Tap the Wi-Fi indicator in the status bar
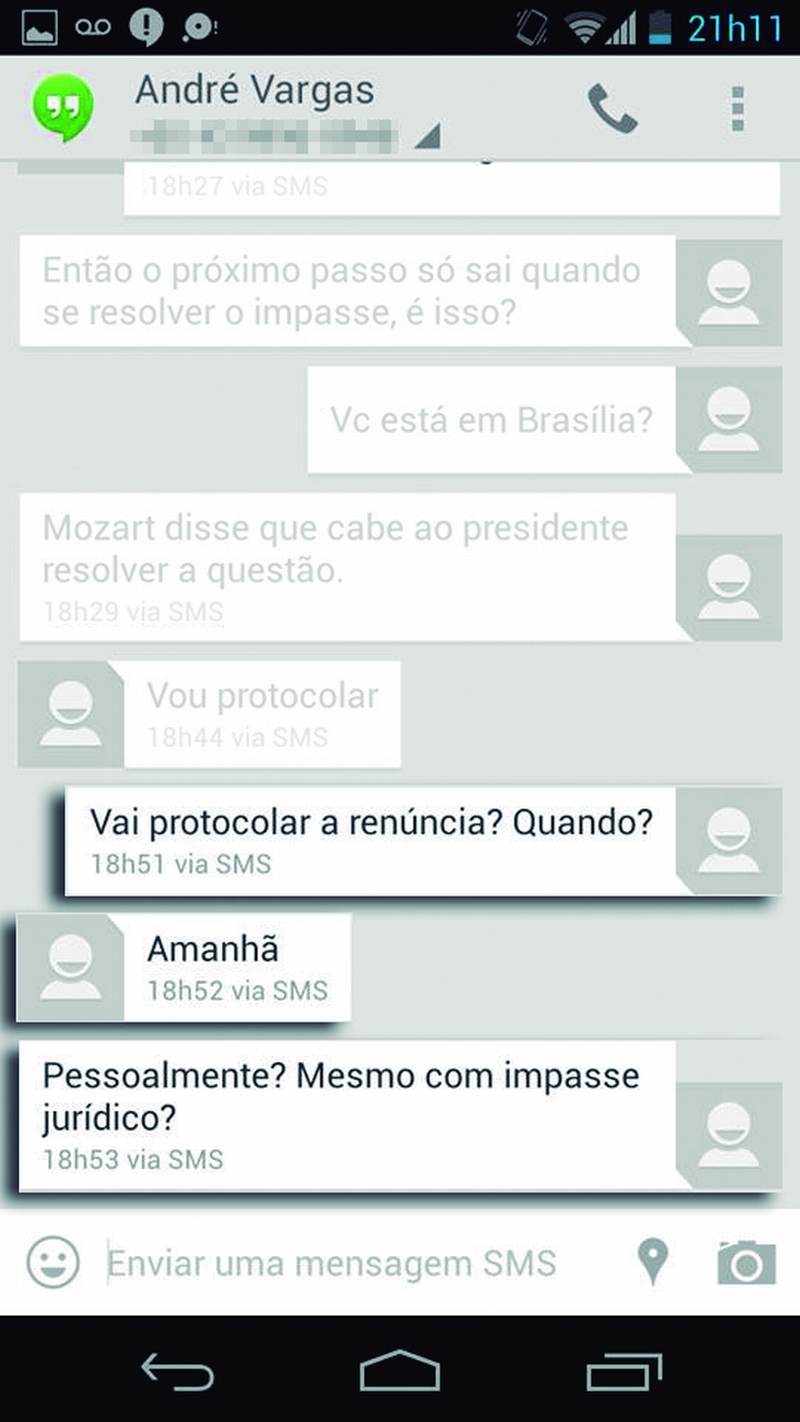 [x=584, y=27]
